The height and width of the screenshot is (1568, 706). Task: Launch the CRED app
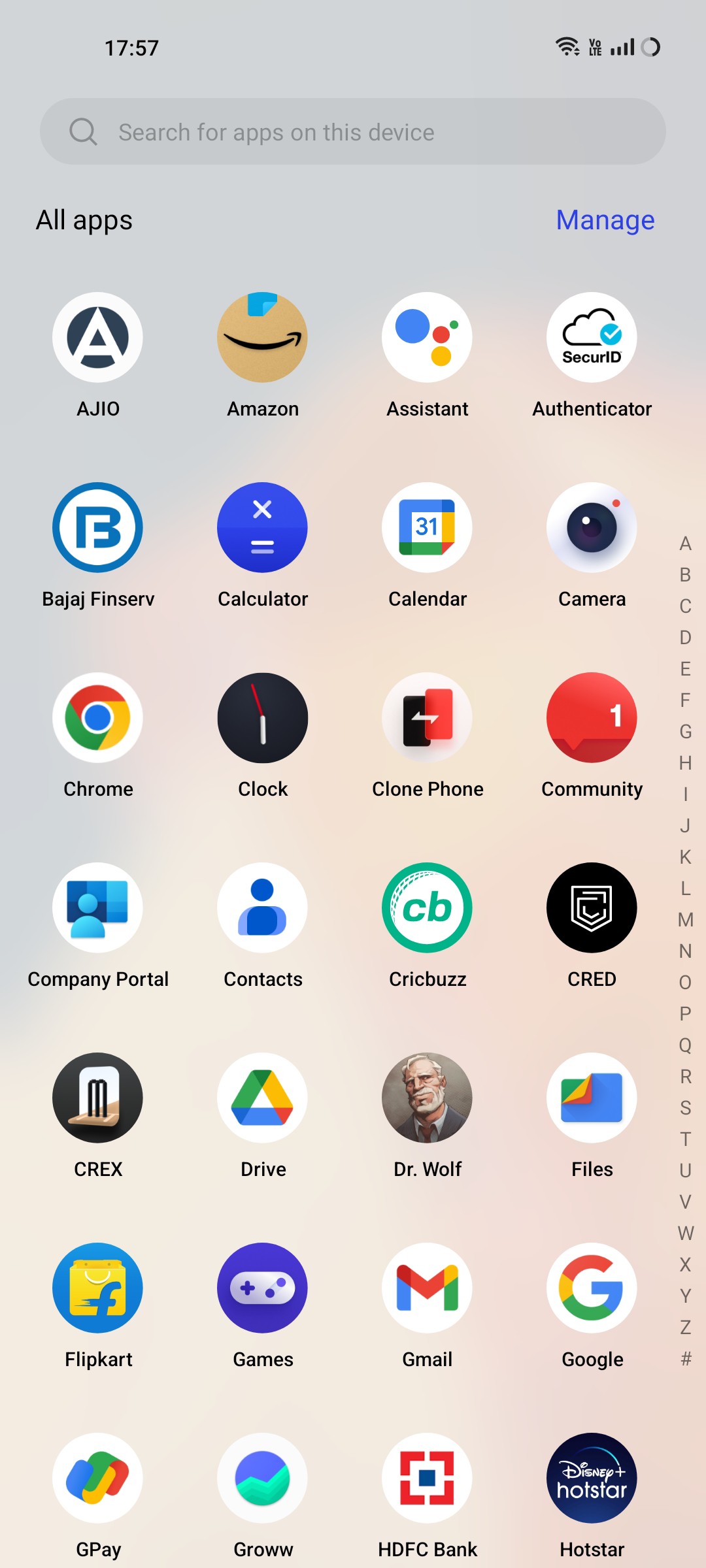coord(592,907)
